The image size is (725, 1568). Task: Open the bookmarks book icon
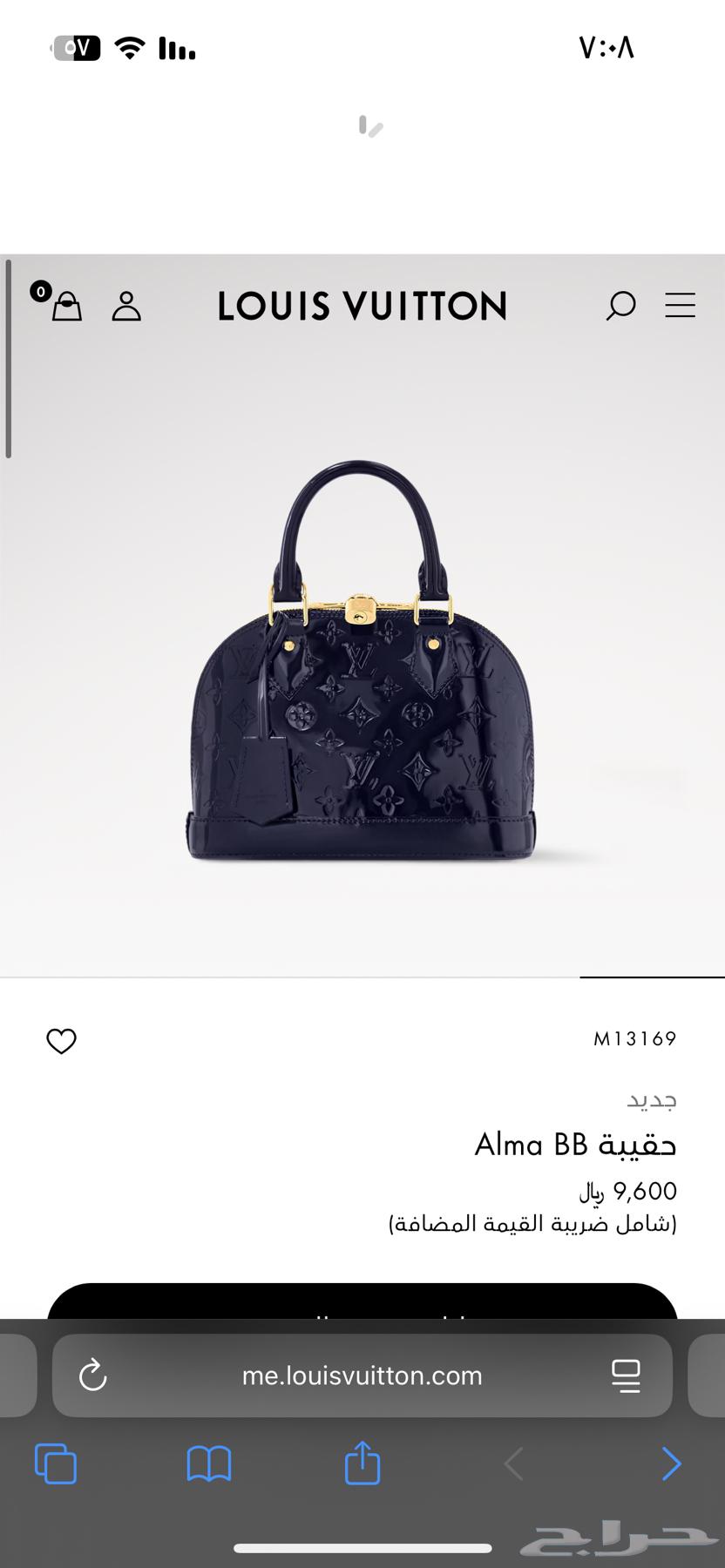[x=208, y=1465]
